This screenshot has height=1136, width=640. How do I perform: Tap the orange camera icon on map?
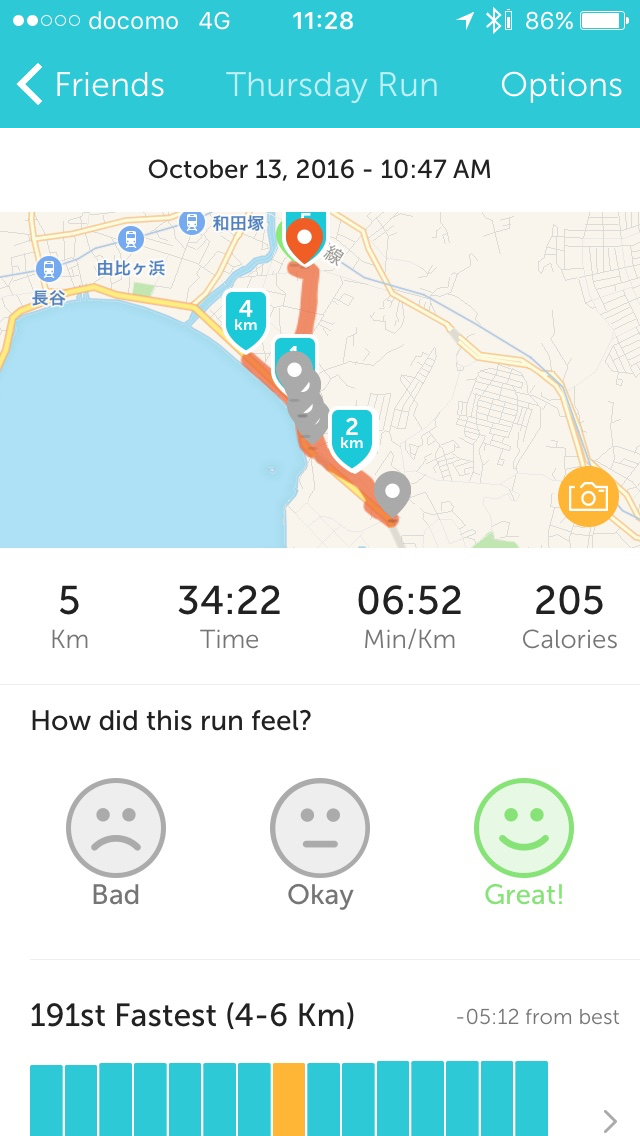click(587, 496)
